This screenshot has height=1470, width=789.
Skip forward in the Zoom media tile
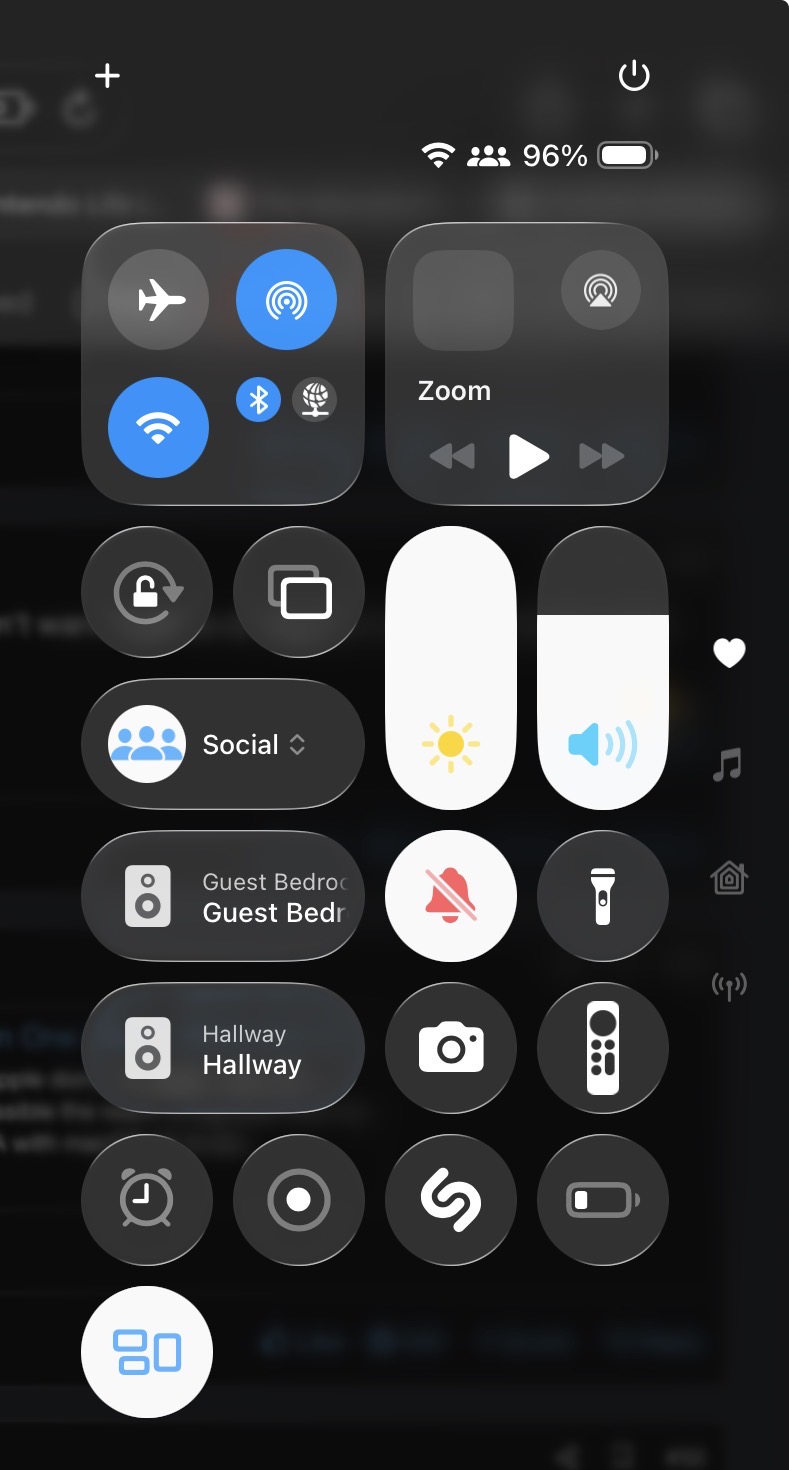tap(601, 457)
